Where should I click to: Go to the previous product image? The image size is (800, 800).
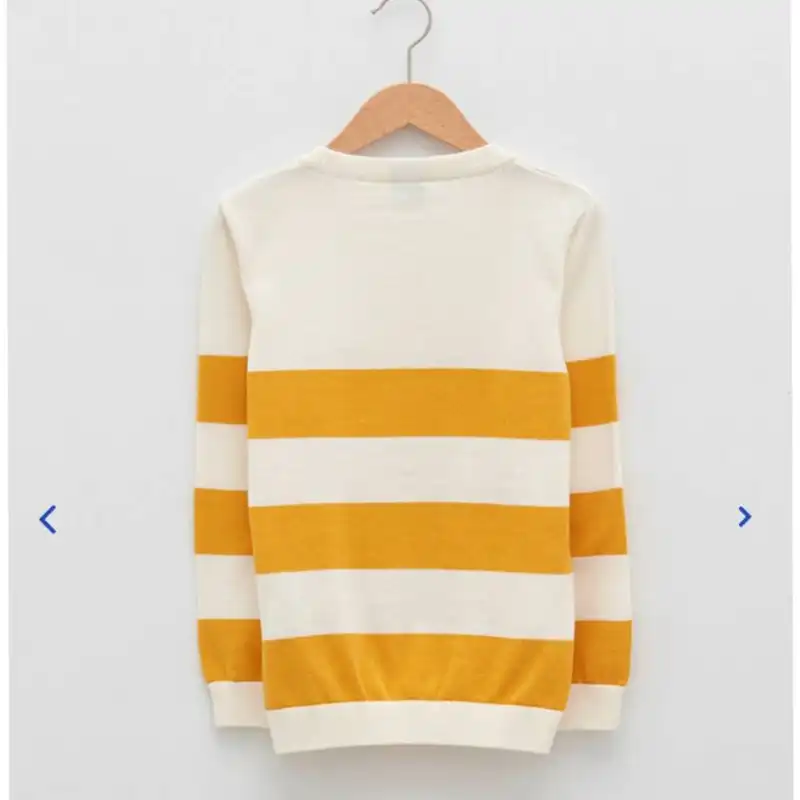(x=47, y=519)
